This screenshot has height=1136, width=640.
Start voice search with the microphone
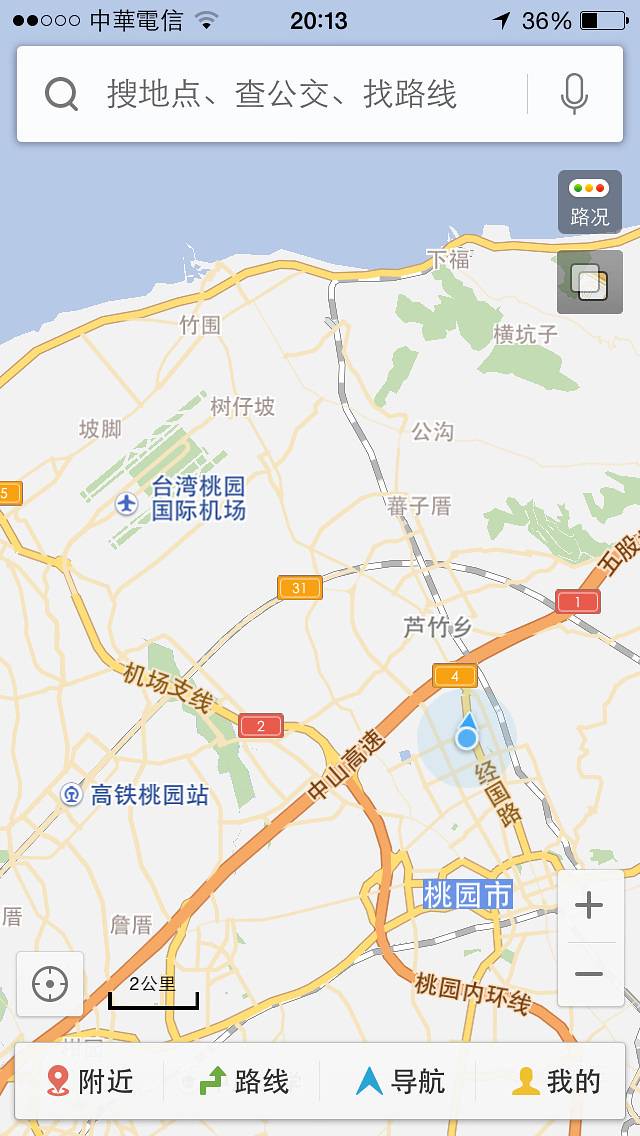574,95
